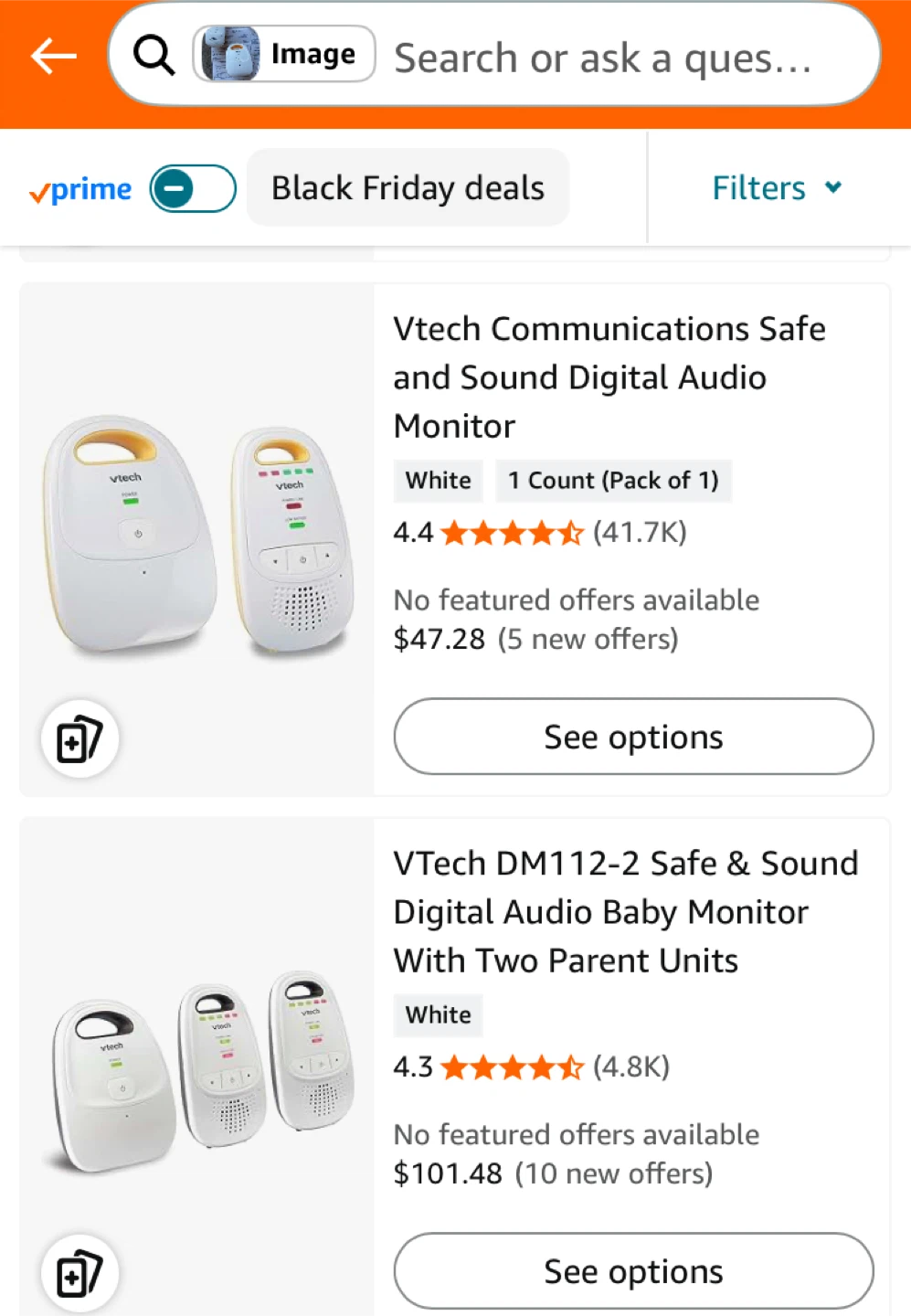Viewport: 911px width, 1316px height.
Task: Expand the 5 new offers listing
Action: click(587, 639)
